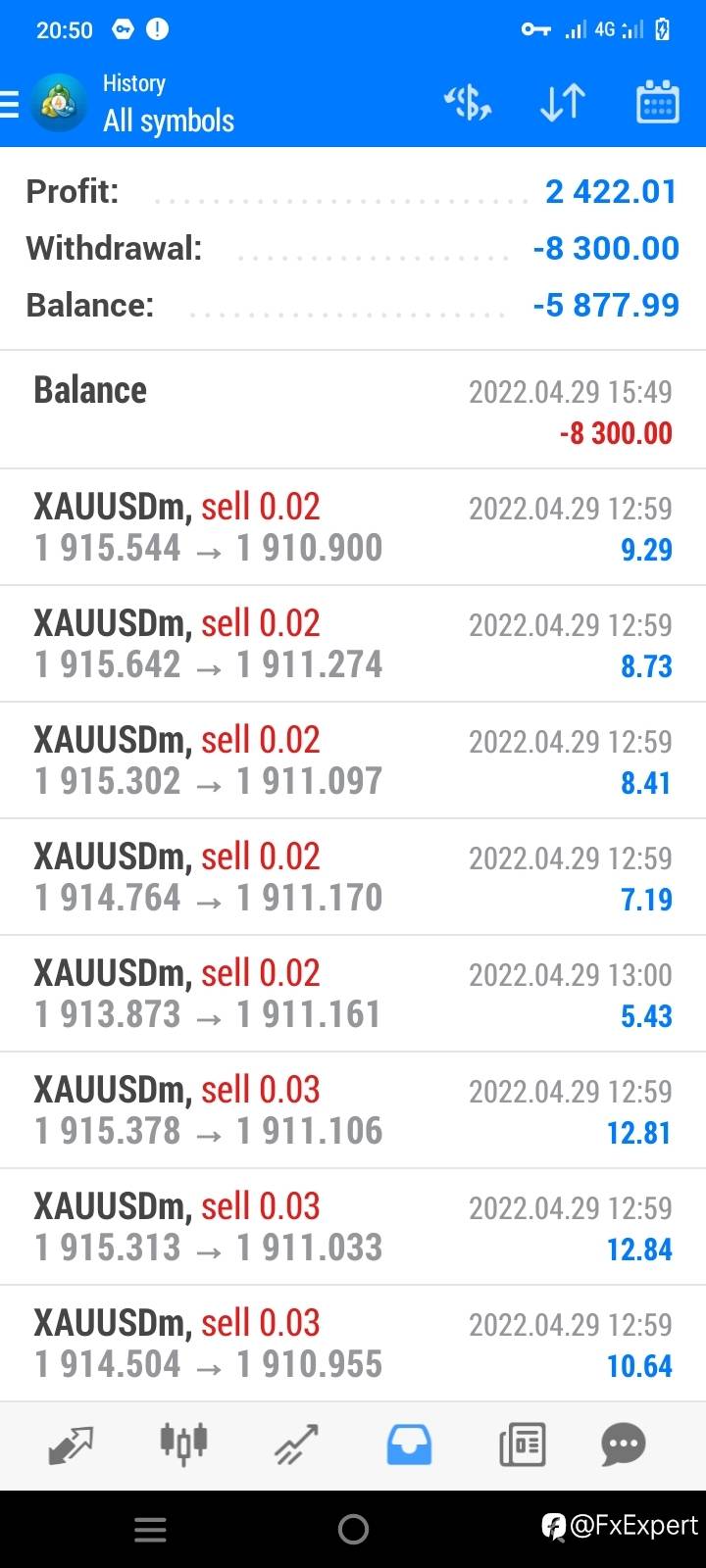This screenshot has width=706, height=1568.
Task: Expand the Balance -8 300.00 withdrawal entry
Action: [x=353, y=411]
